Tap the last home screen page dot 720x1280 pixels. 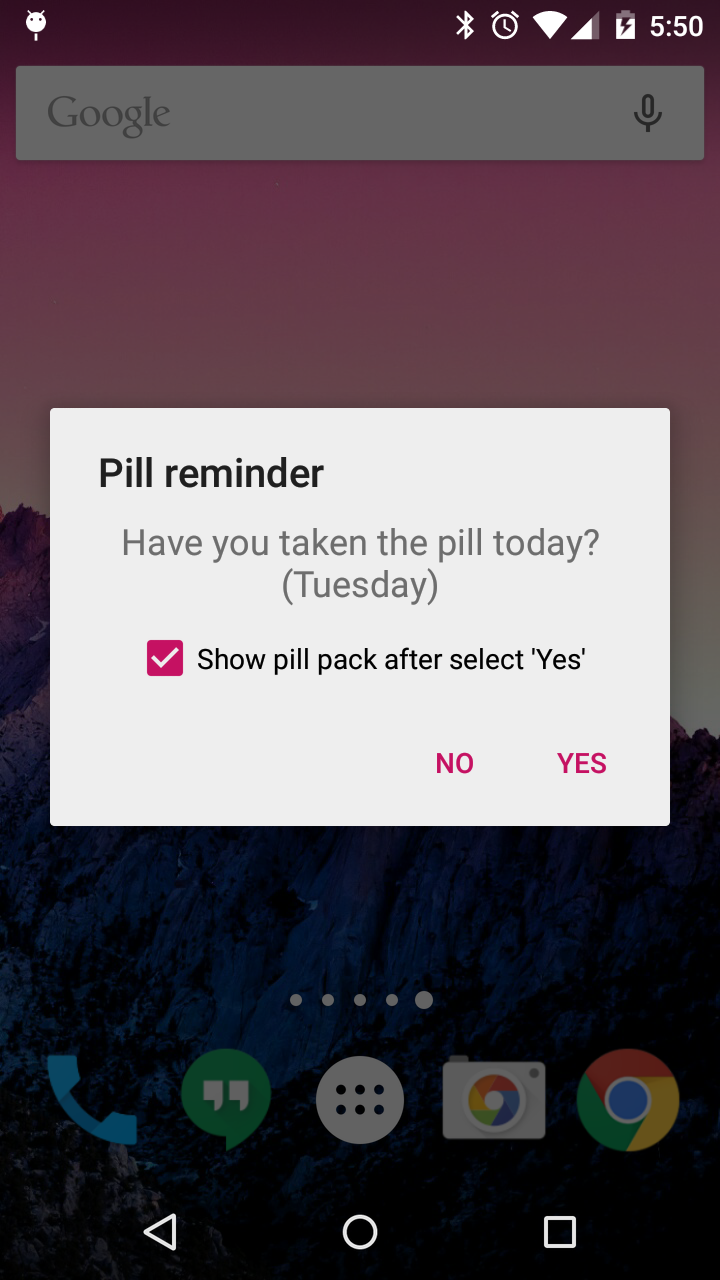[424, 999]
